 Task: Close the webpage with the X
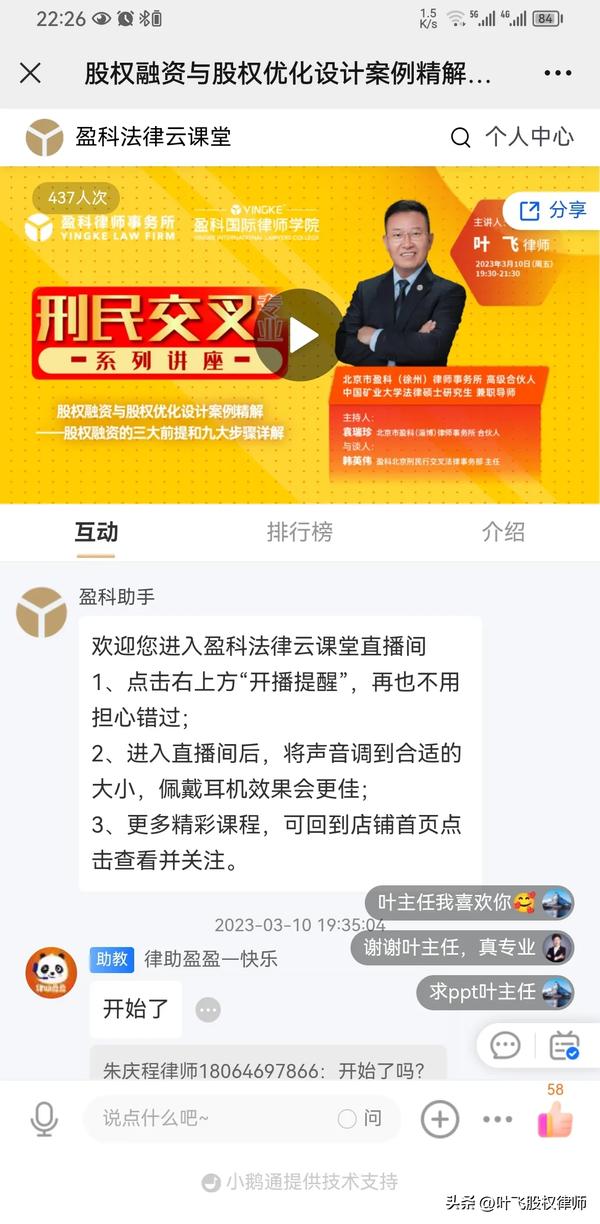pos(31,73)
